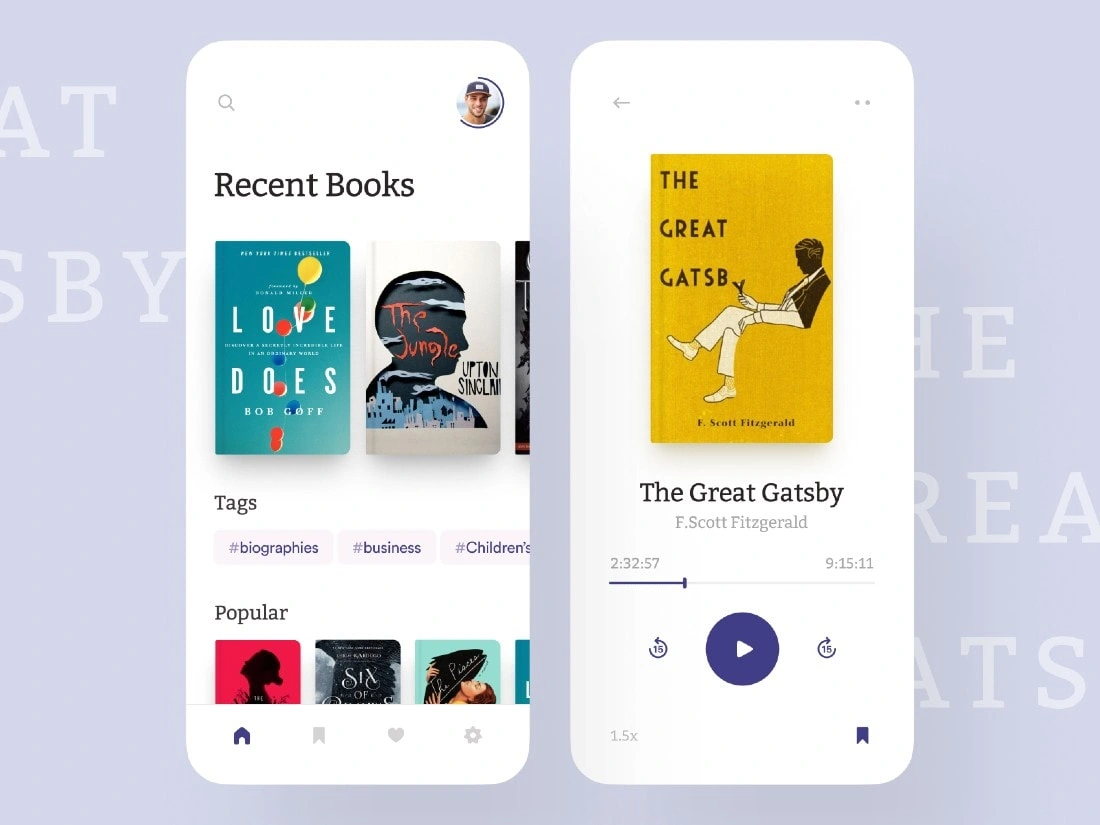The image size is (1100, 825).
Task: Open the player's more options dots
Action: pos(862,102)
